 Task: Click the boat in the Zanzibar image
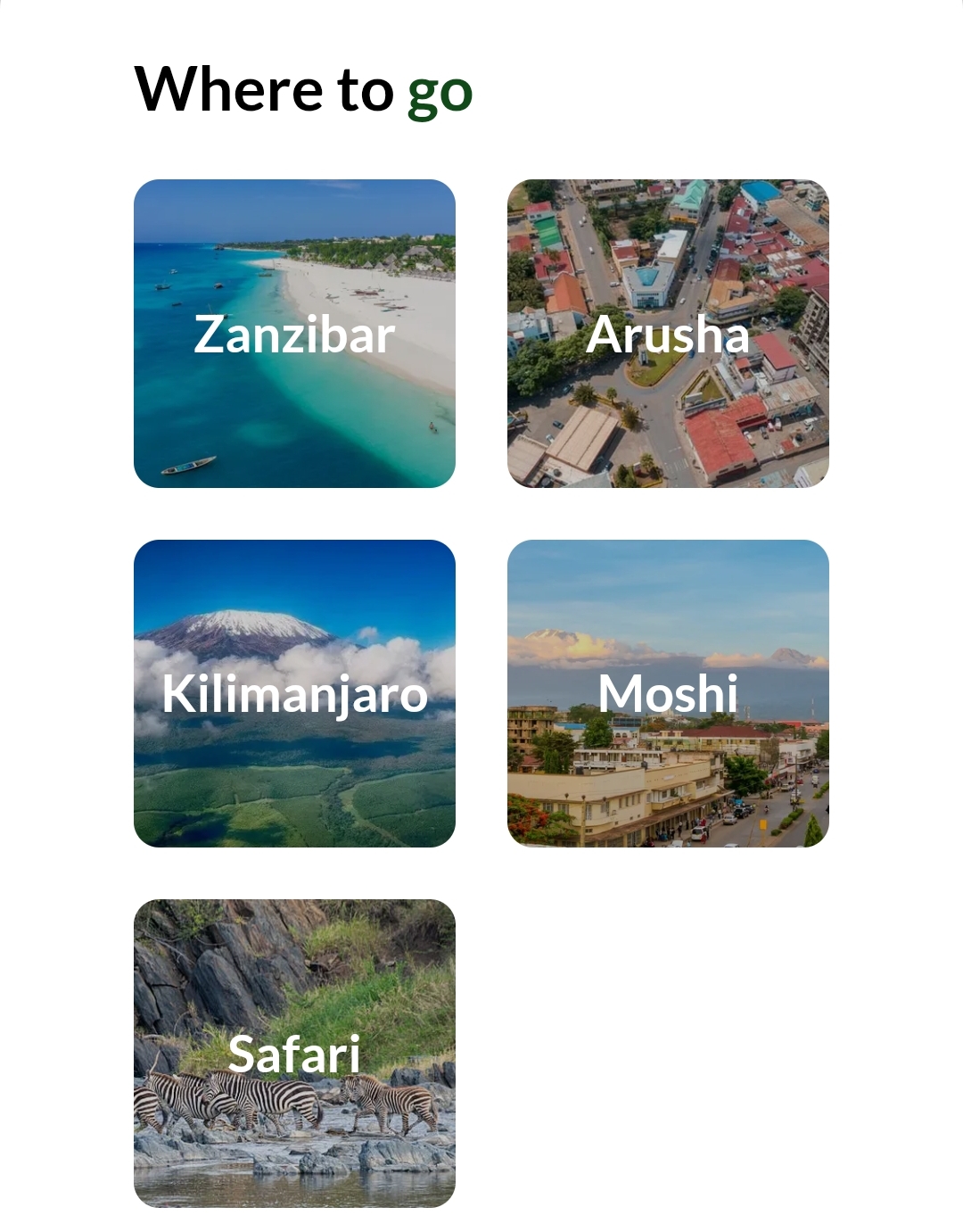tap(186, 465)
